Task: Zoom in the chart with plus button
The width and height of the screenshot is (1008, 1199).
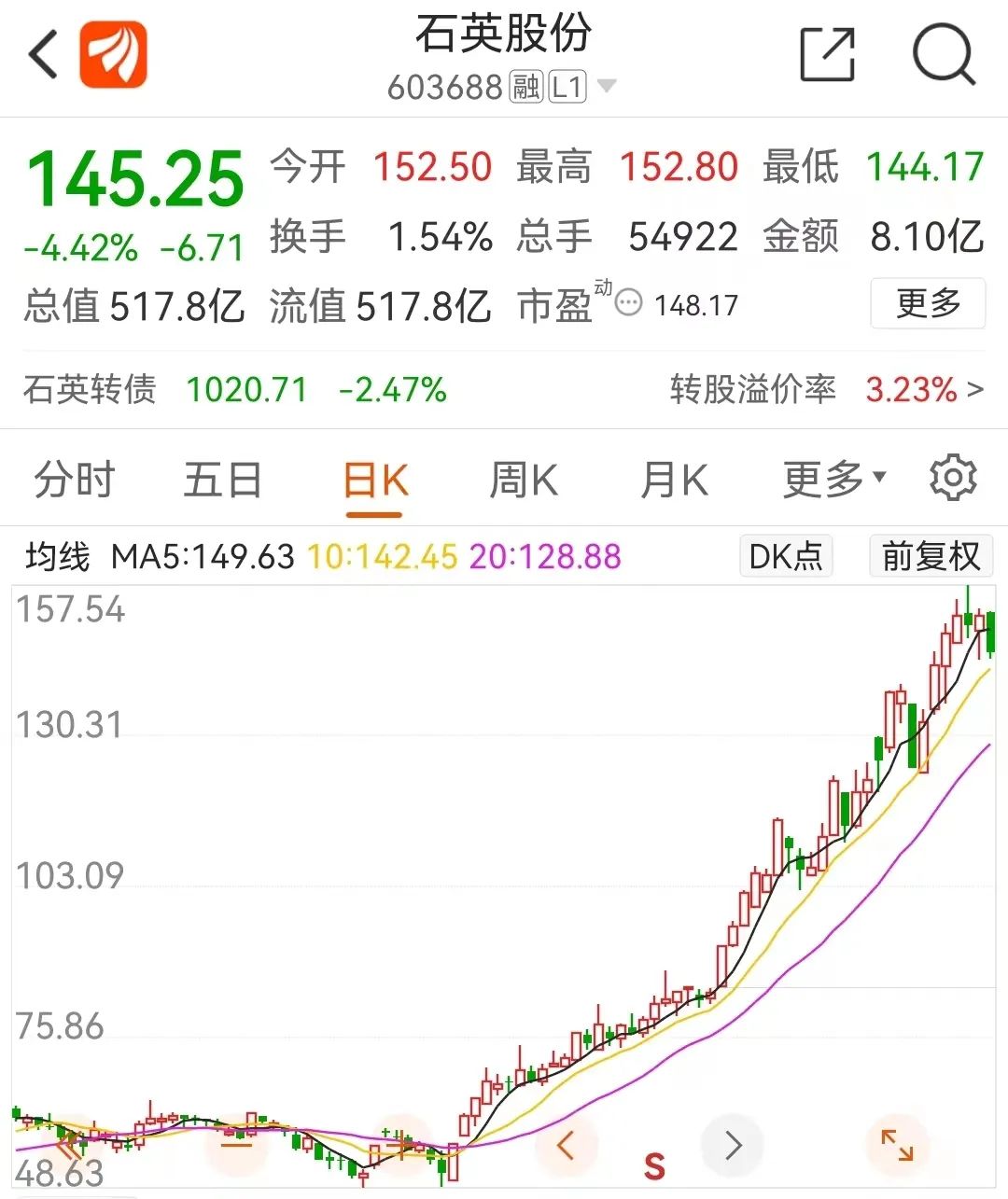Action: [x=401, y=1144]
